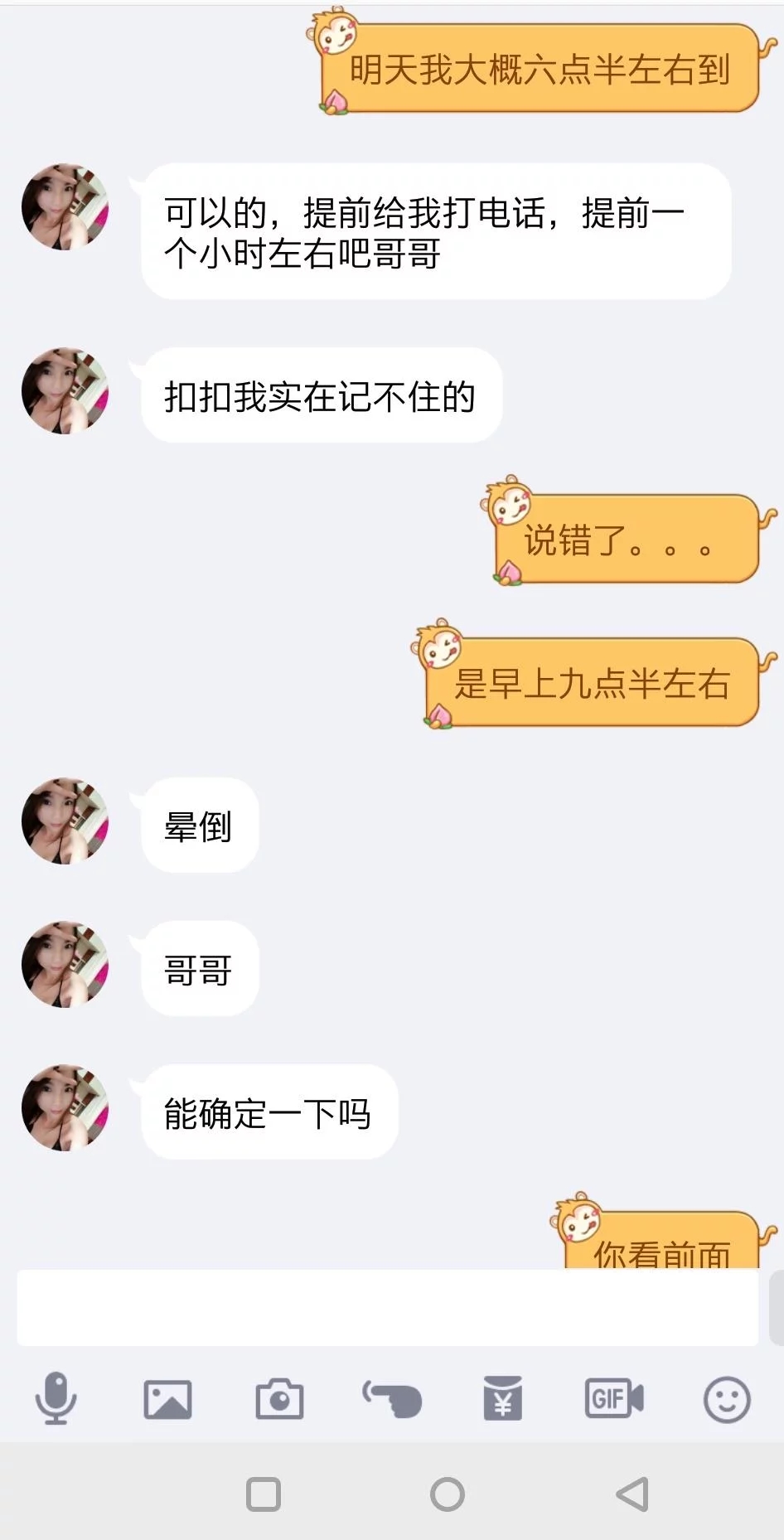Open the red envelope (¥) icon
Viewport: 784px width, 1540px height.
pos(503,1399)
